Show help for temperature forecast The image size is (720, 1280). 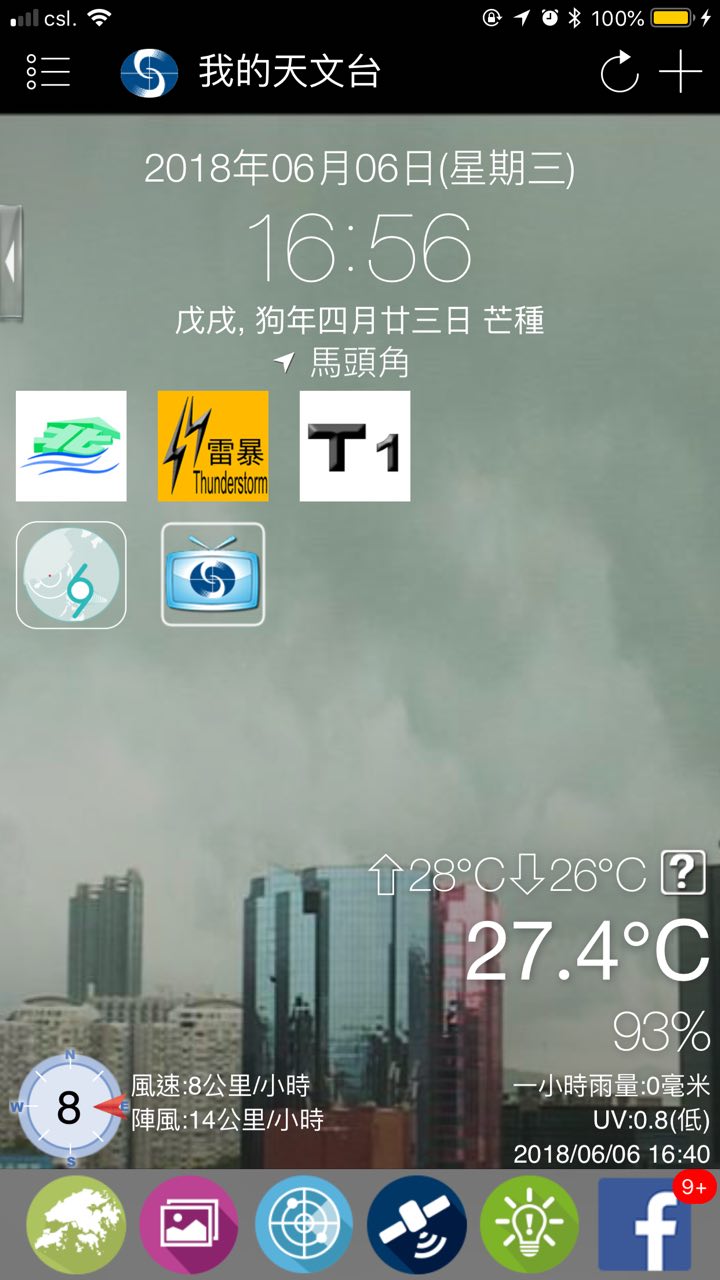click(684, 873)
